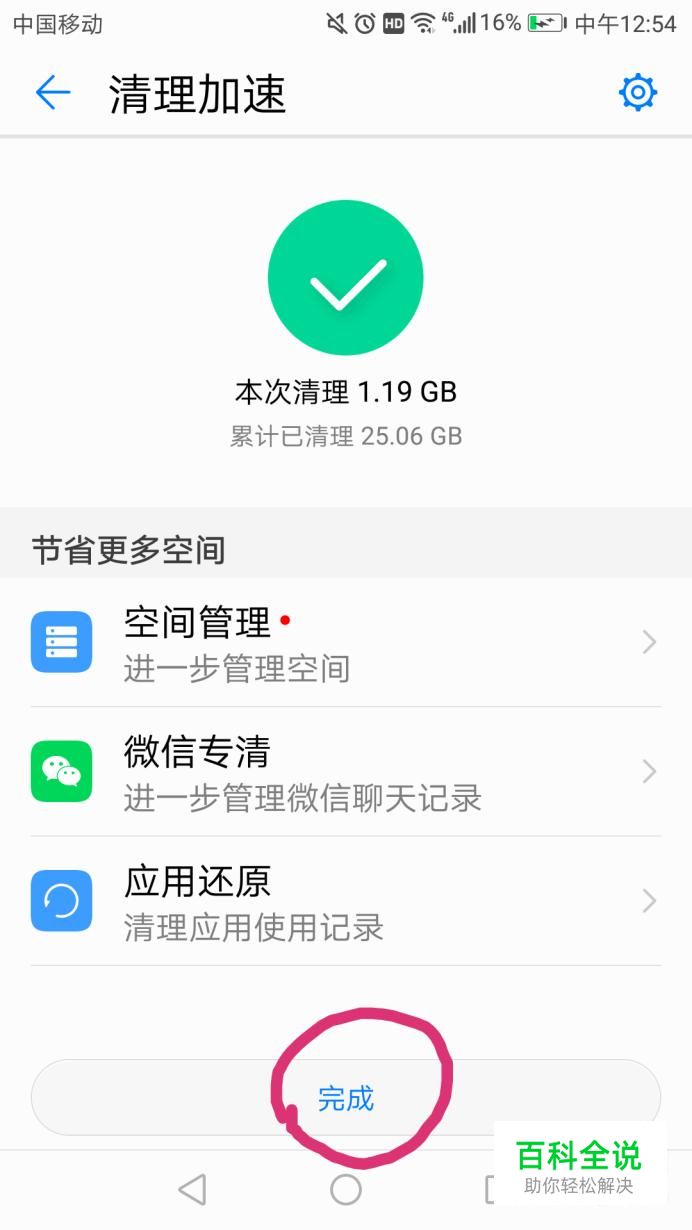The width and height of the screenshot is (692, 1230).
Task: Tap the system home button
Action: pyautogui.click(x=346, y=1189)
